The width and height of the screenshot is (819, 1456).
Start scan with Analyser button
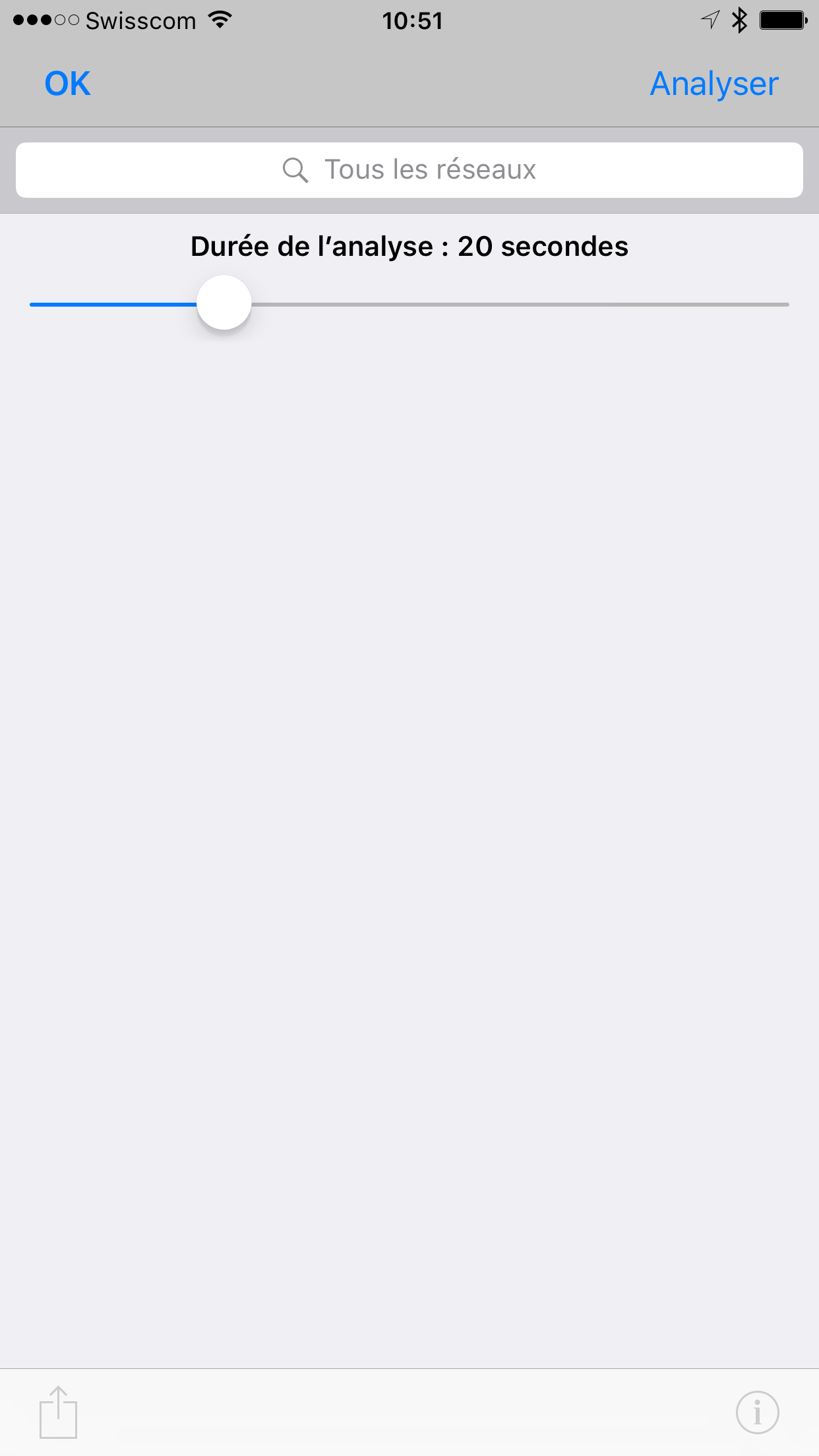coord(714,84)
